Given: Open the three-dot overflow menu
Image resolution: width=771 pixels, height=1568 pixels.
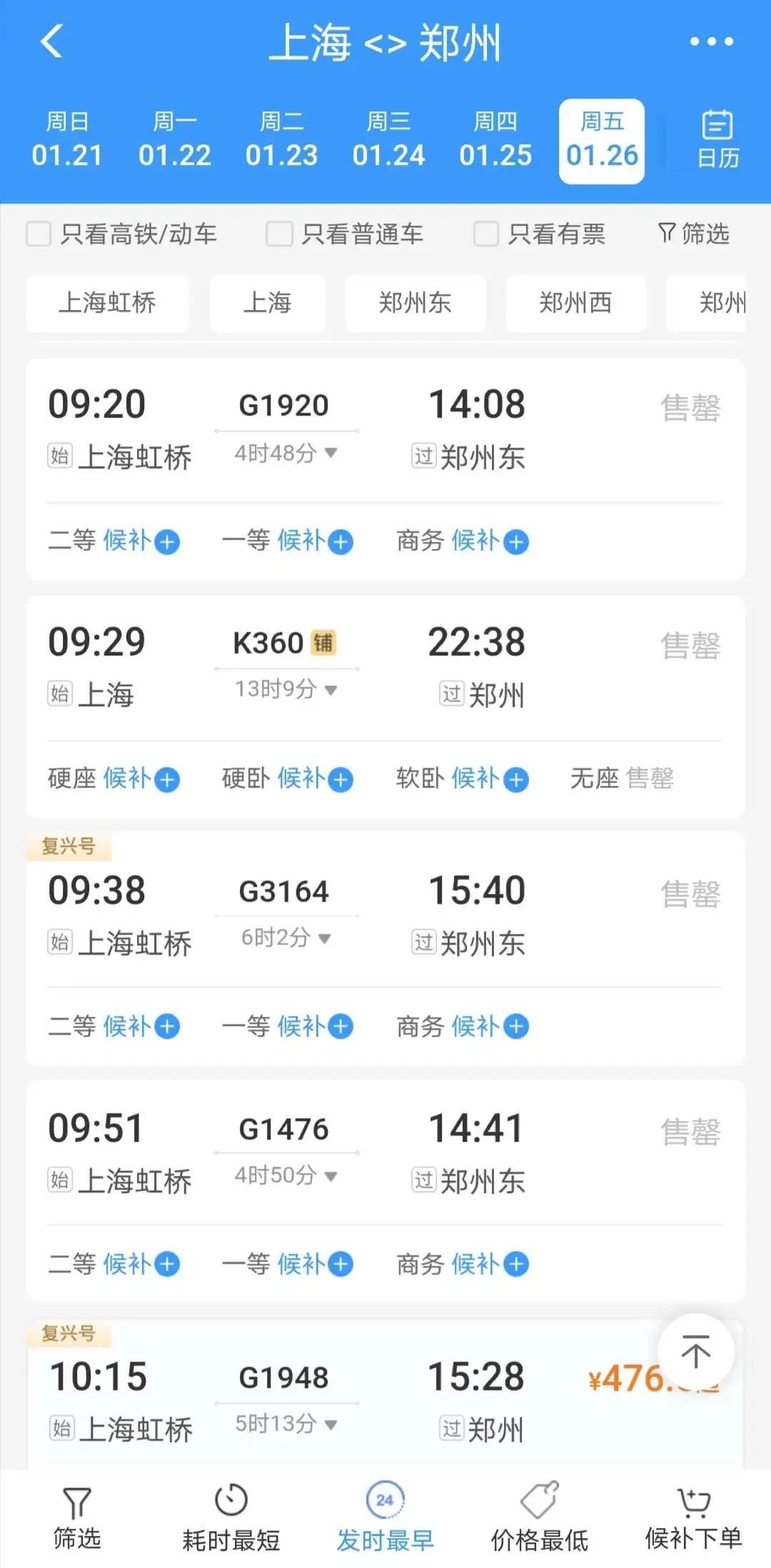Looking at the screenshot, I should tap(711, 41).
